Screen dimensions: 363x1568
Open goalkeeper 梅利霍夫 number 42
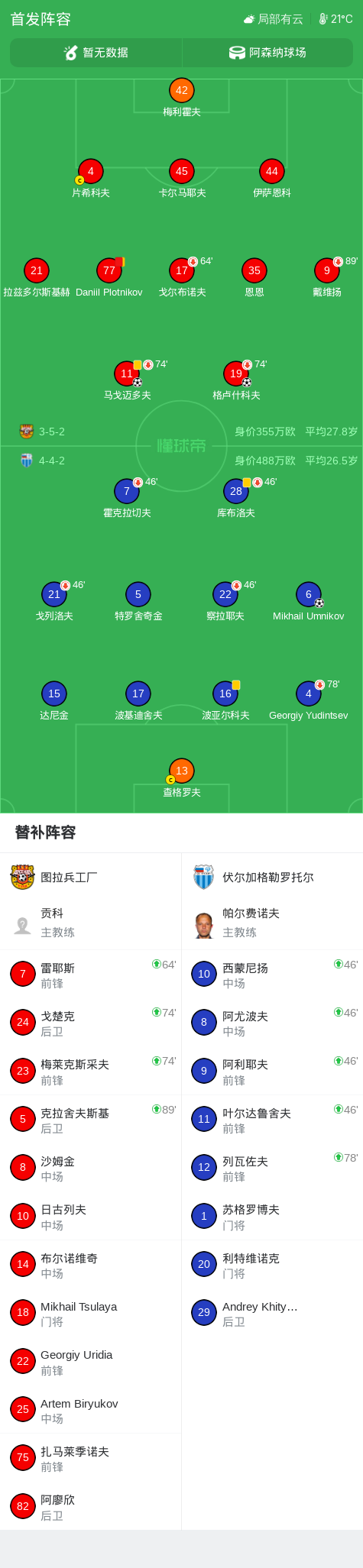(182, 98)
